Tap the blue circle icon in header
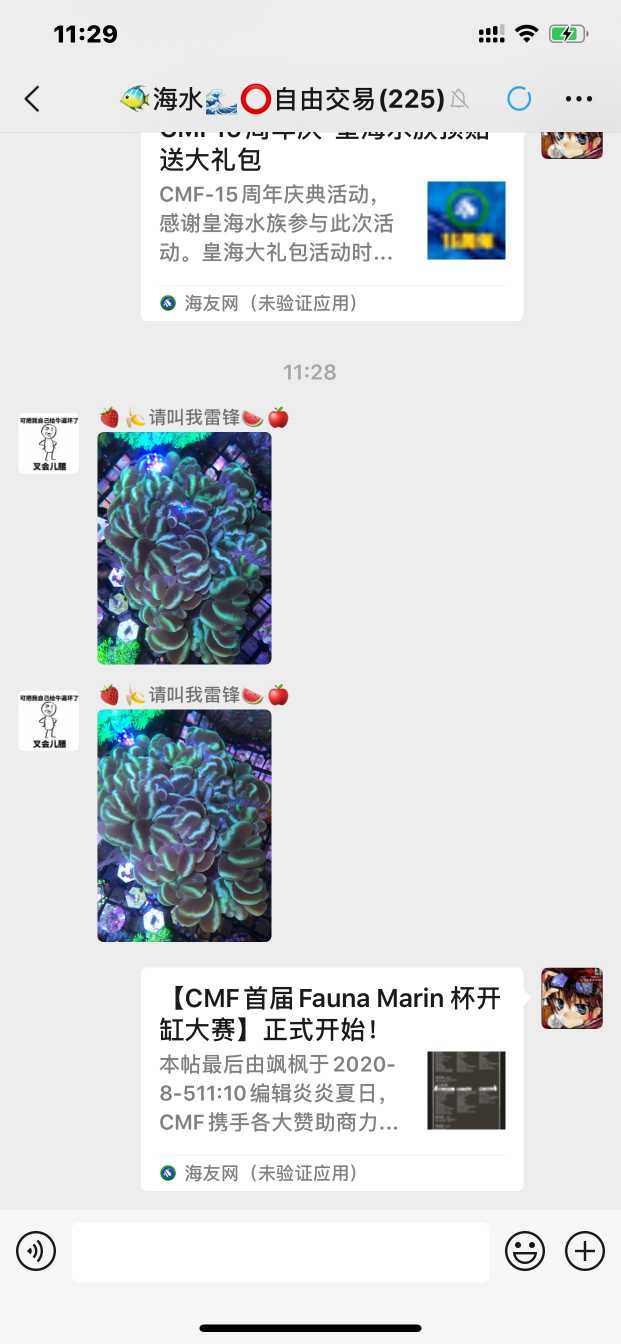This screenshot has height=1344, width=621. click(x=519, y=98)
